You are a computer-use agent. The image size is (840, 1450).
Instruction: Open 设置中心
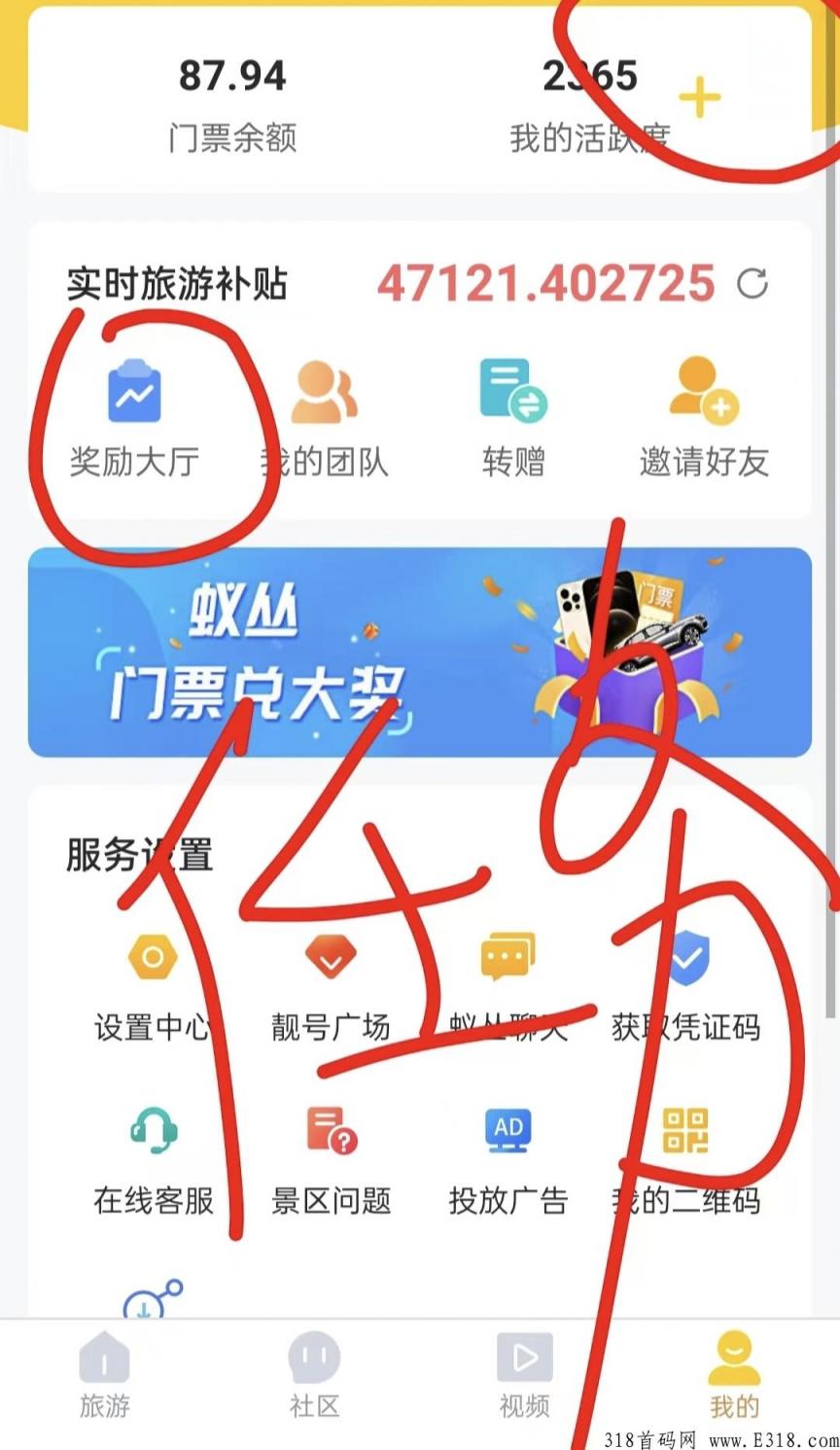153,987
